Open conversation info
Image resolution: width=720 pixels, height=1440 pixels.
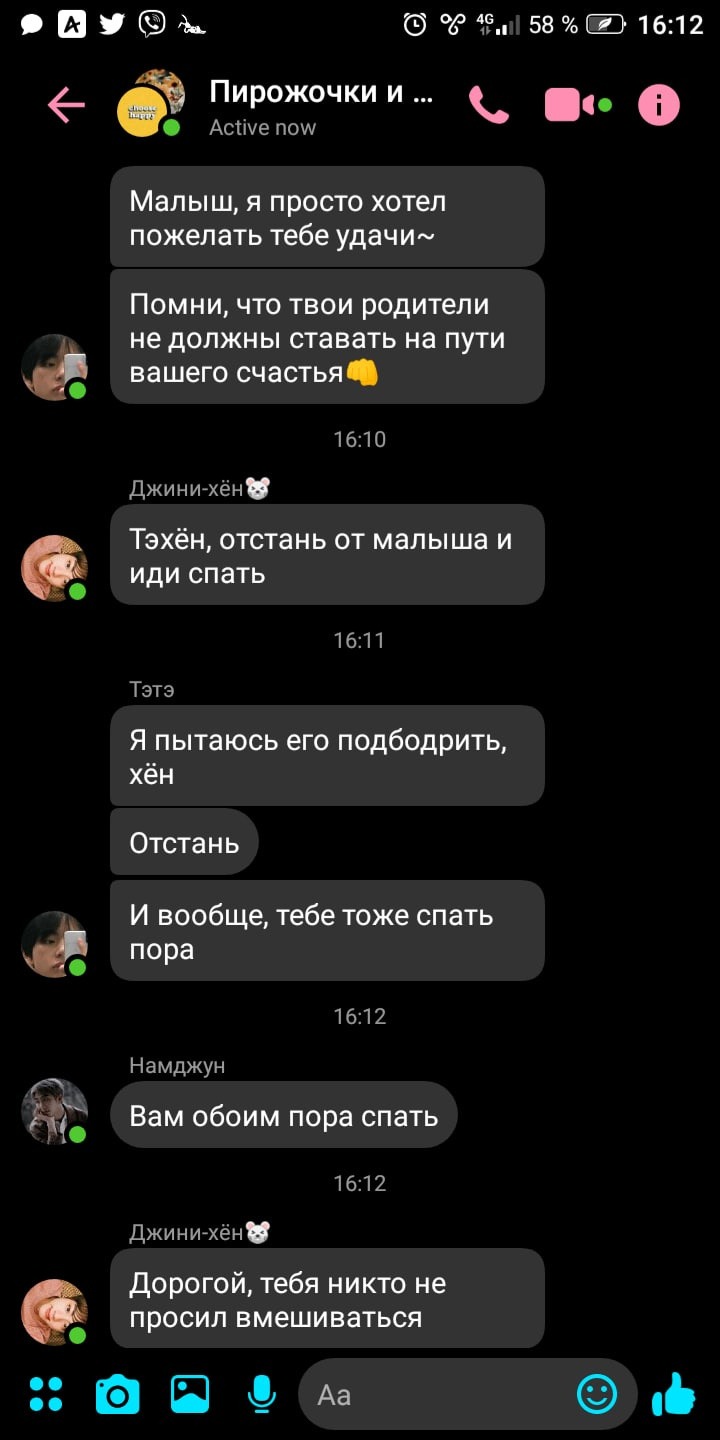pos(658,104)
